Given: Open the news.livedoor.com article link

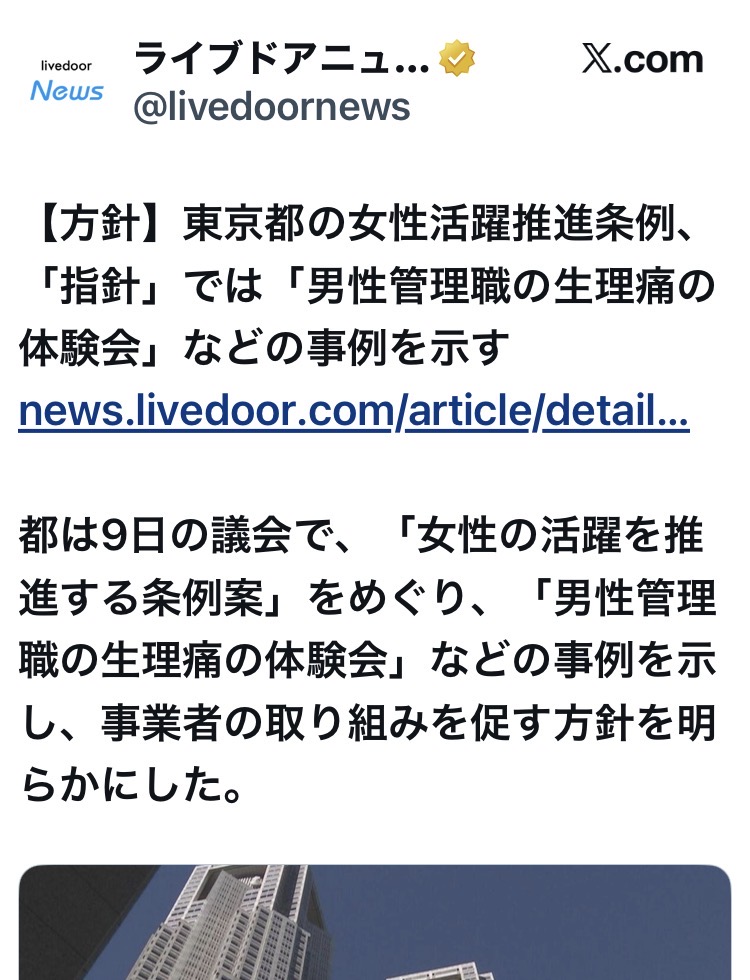Looking at the screenshot, I should click(x=354, y=413).
